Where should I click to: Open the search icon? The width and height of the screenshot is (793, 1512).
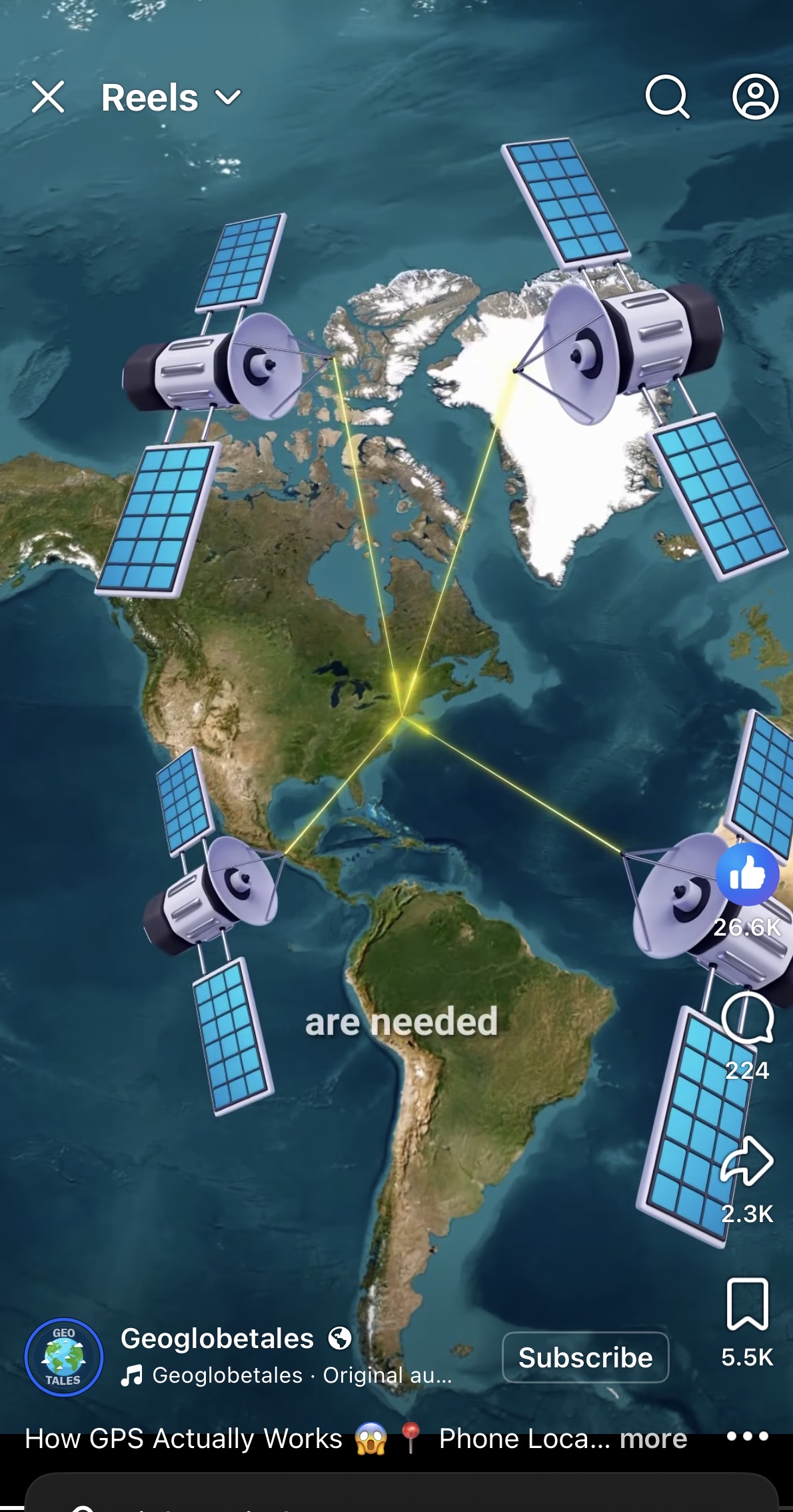(x=666, y=97)
